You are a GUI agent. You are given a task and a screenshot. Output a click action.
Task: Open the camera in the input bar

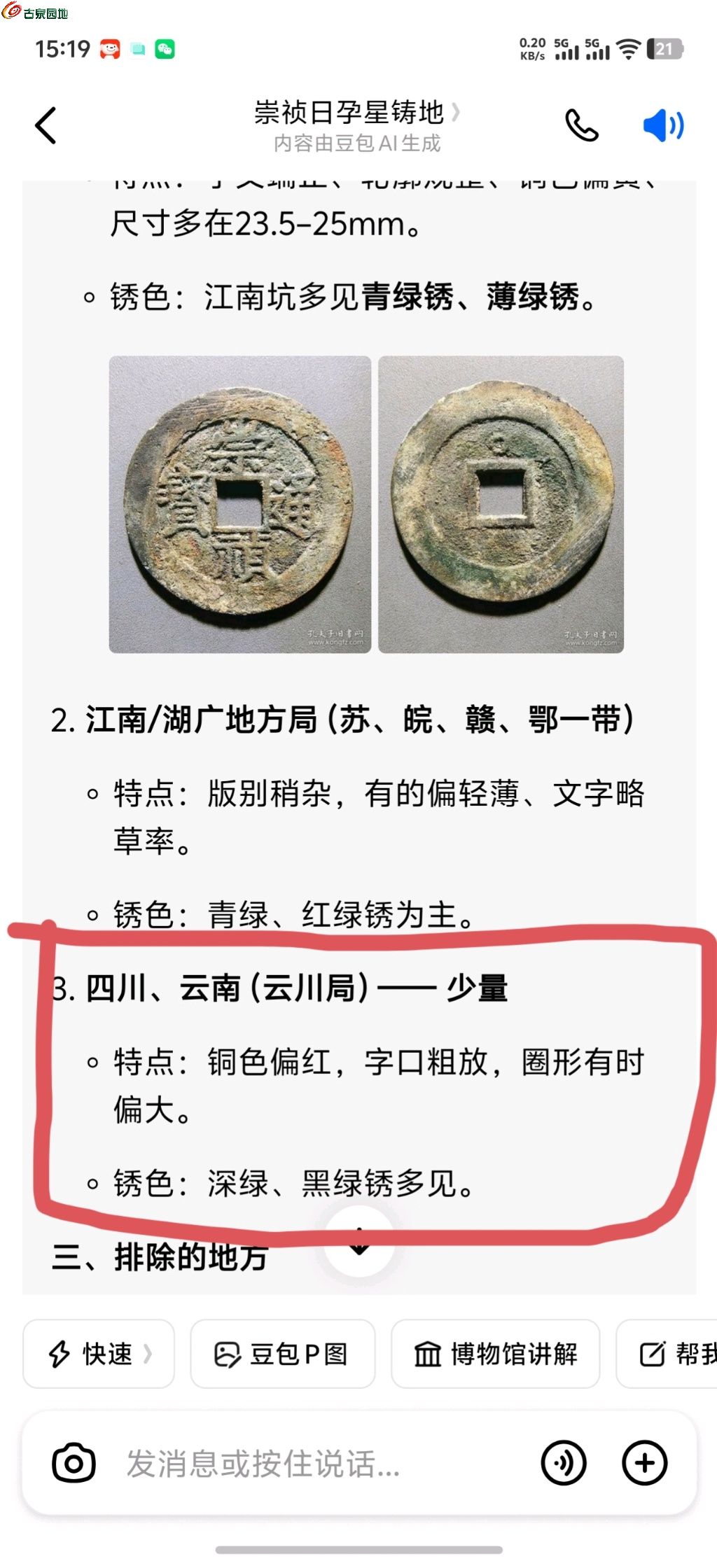coord(74,1463)
